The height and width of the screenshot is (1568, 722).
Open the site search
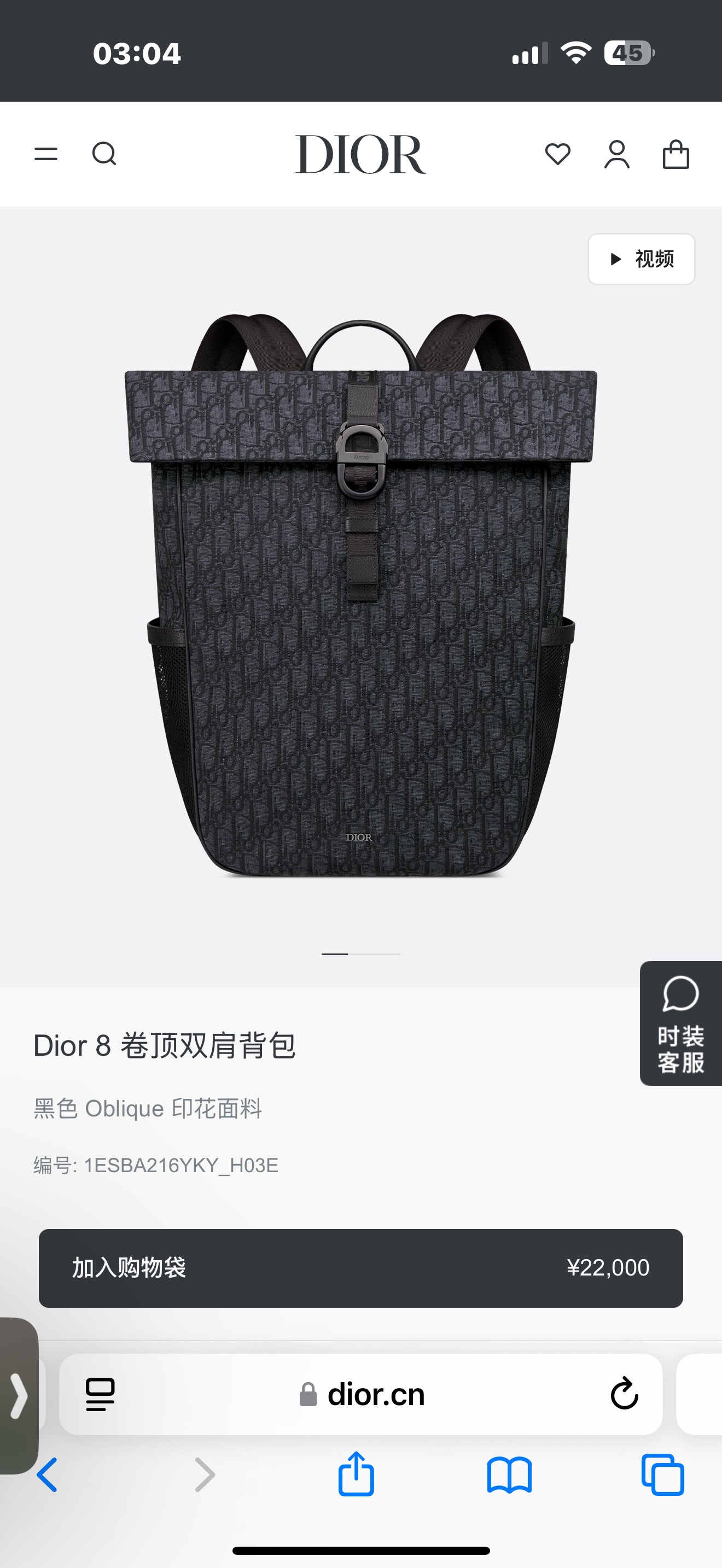pos(104,154)
